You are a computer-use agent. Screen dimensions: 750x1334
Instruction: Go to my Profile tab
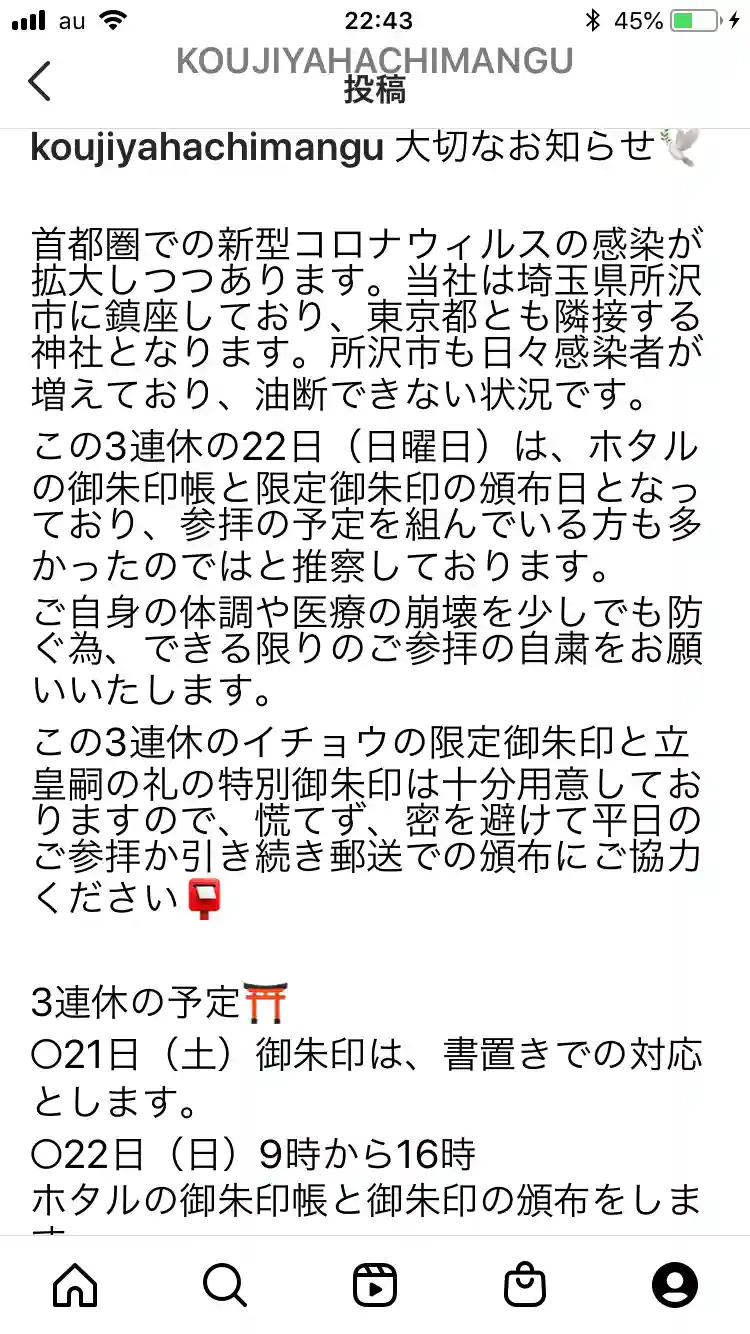tap(675, 1285)
